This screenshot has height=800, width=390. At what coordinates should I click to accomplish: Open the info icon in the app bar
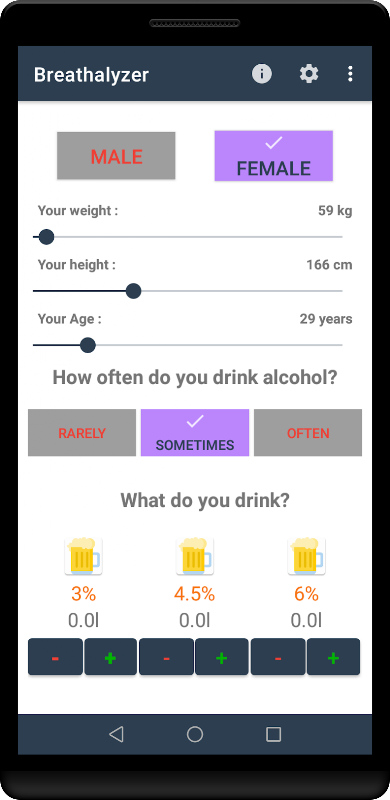coord(262,74)
